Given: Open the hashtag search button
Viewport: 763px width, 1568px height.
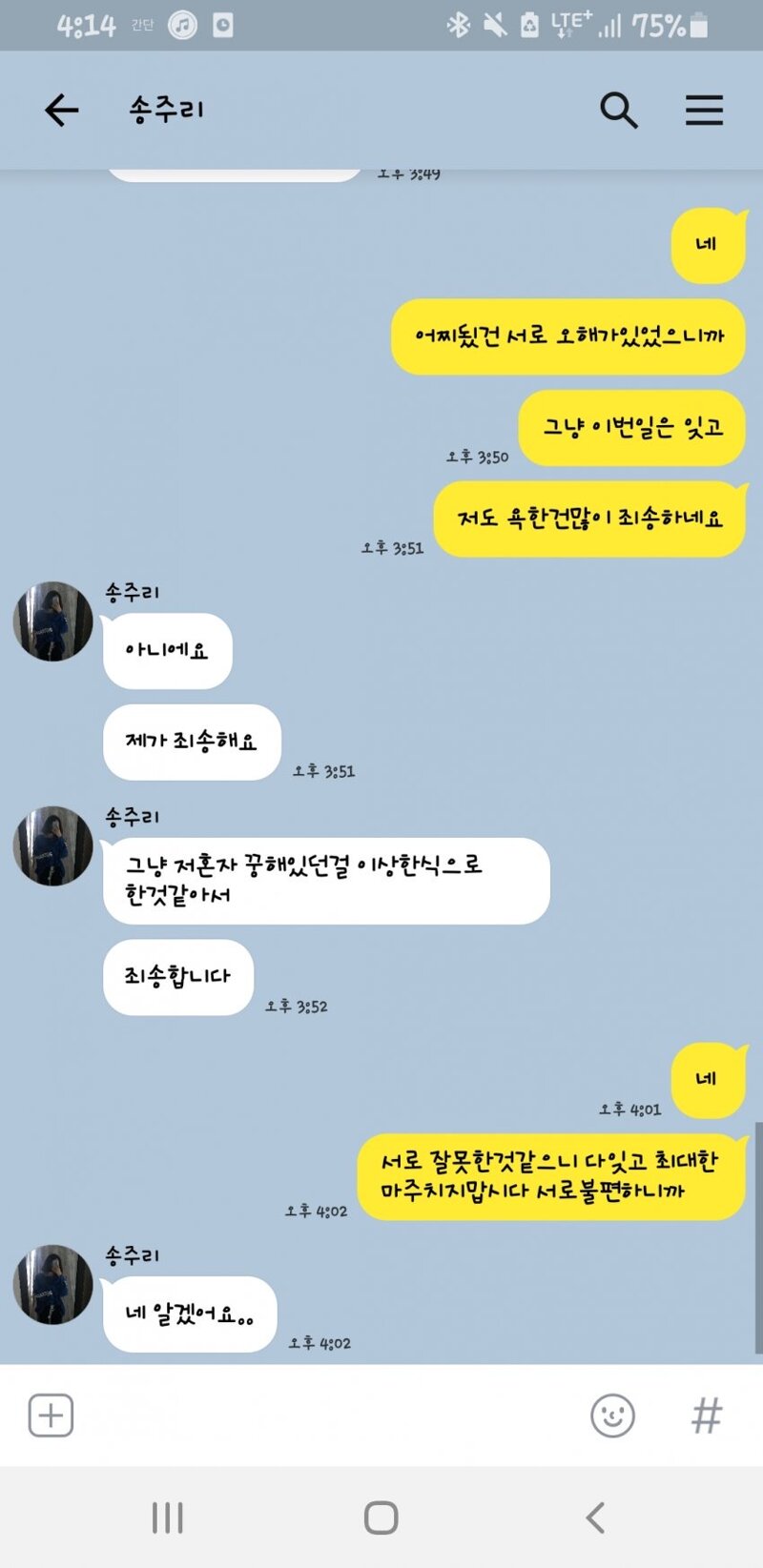Looking at the screenshot, I should pos(707,1415).
